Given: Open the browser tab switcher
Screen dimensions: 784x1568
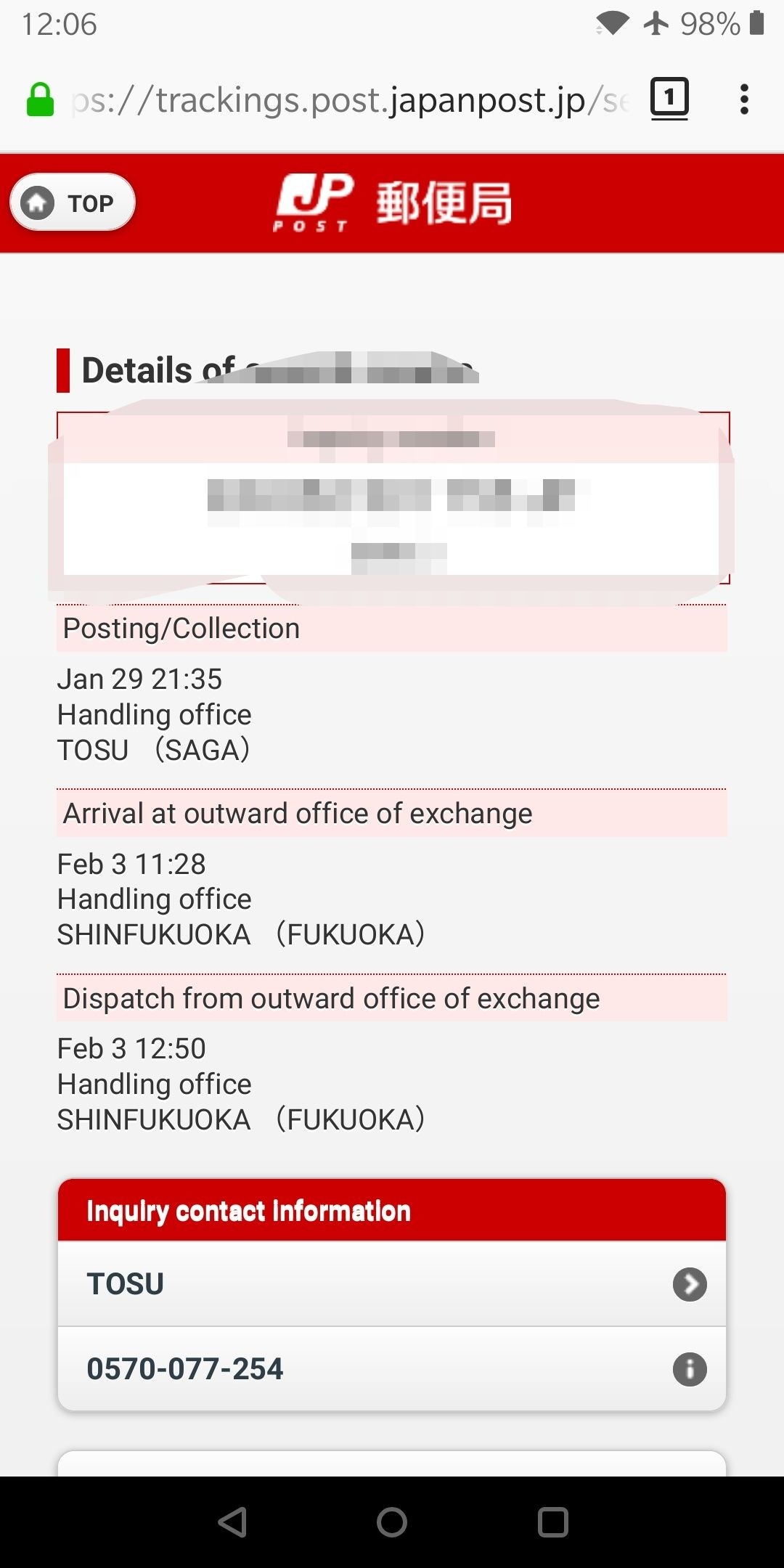Looking at the screenshot, I should coord(669,99).
